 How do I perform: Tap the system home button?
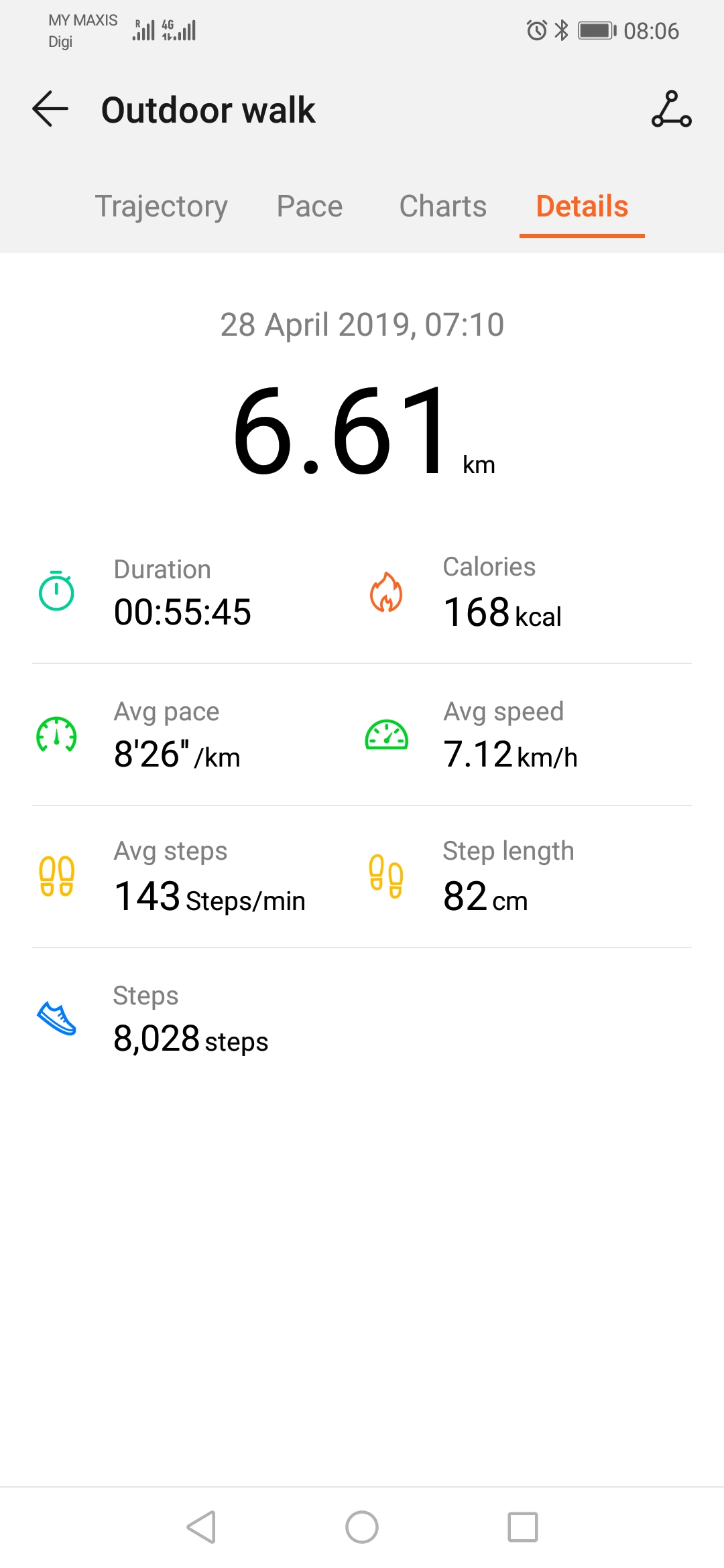point(362,1527)
